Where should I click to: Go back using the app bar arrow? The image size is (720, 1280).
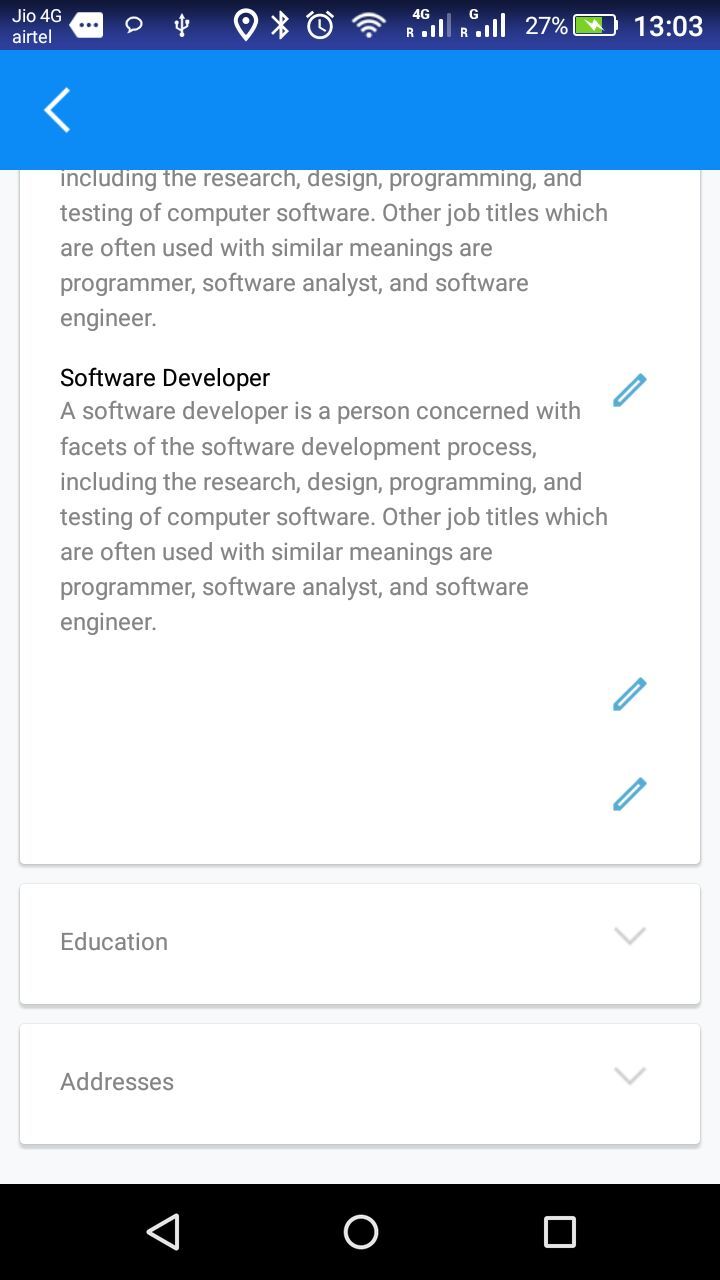[58, 110]
